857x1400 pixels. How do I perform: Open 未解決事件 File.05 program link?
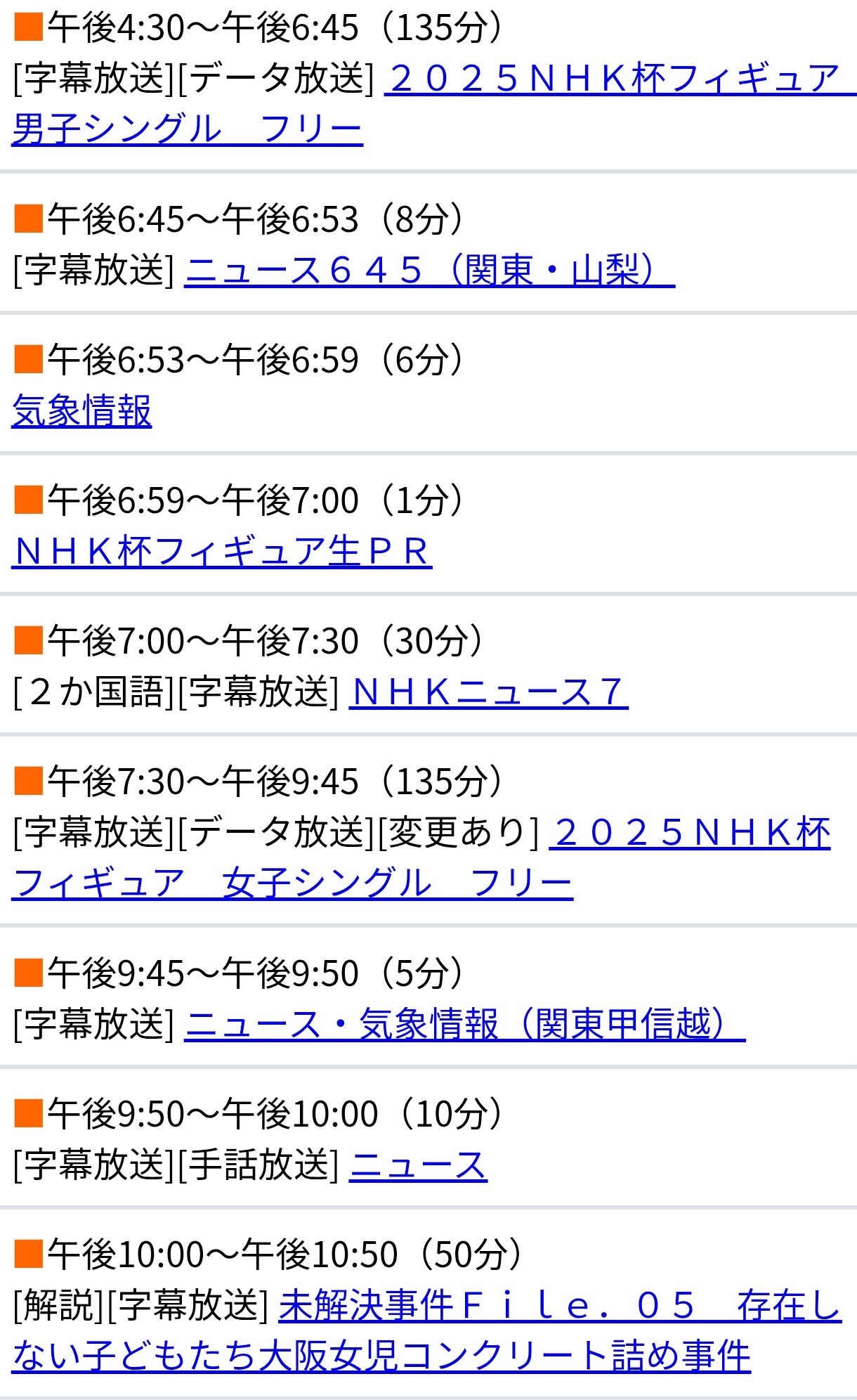(559, 1307)
